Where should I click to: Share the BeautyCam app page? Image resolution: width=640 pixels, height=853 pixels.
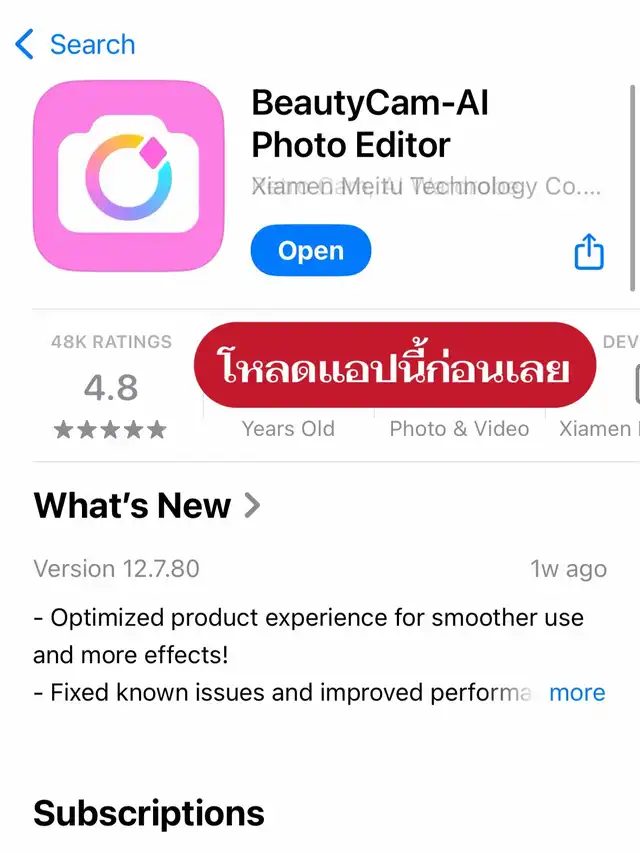[x=589, y=251]
